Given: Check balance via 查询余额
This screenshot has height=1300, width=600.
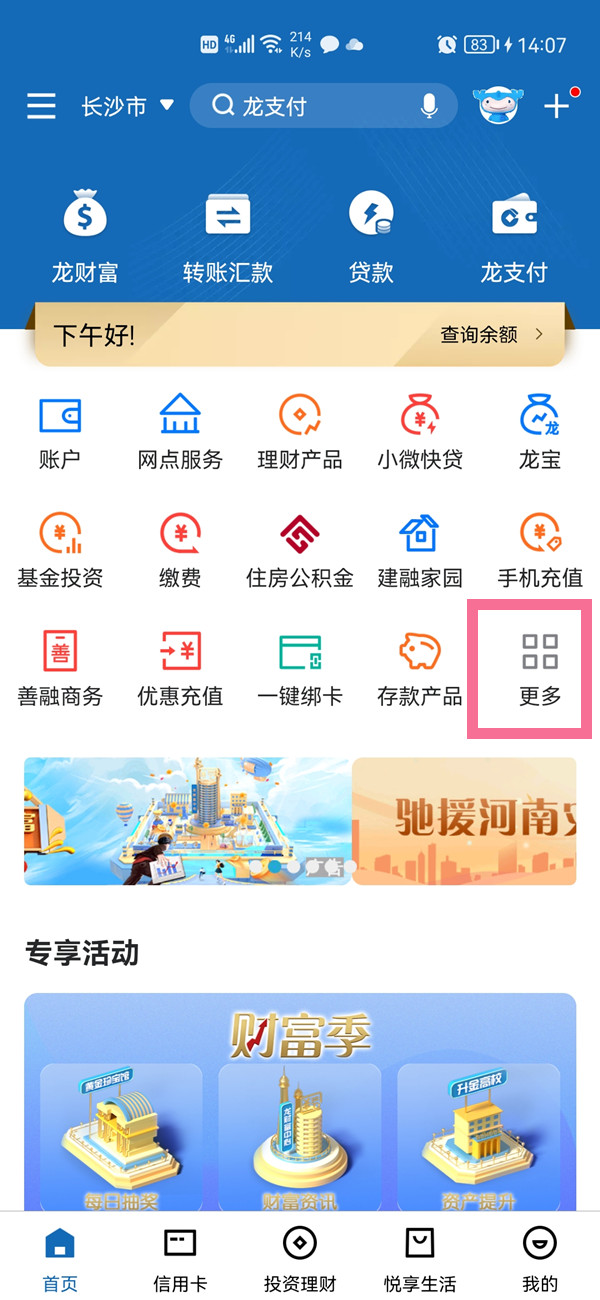Looking at the screenshot, I should click(491, 334).
